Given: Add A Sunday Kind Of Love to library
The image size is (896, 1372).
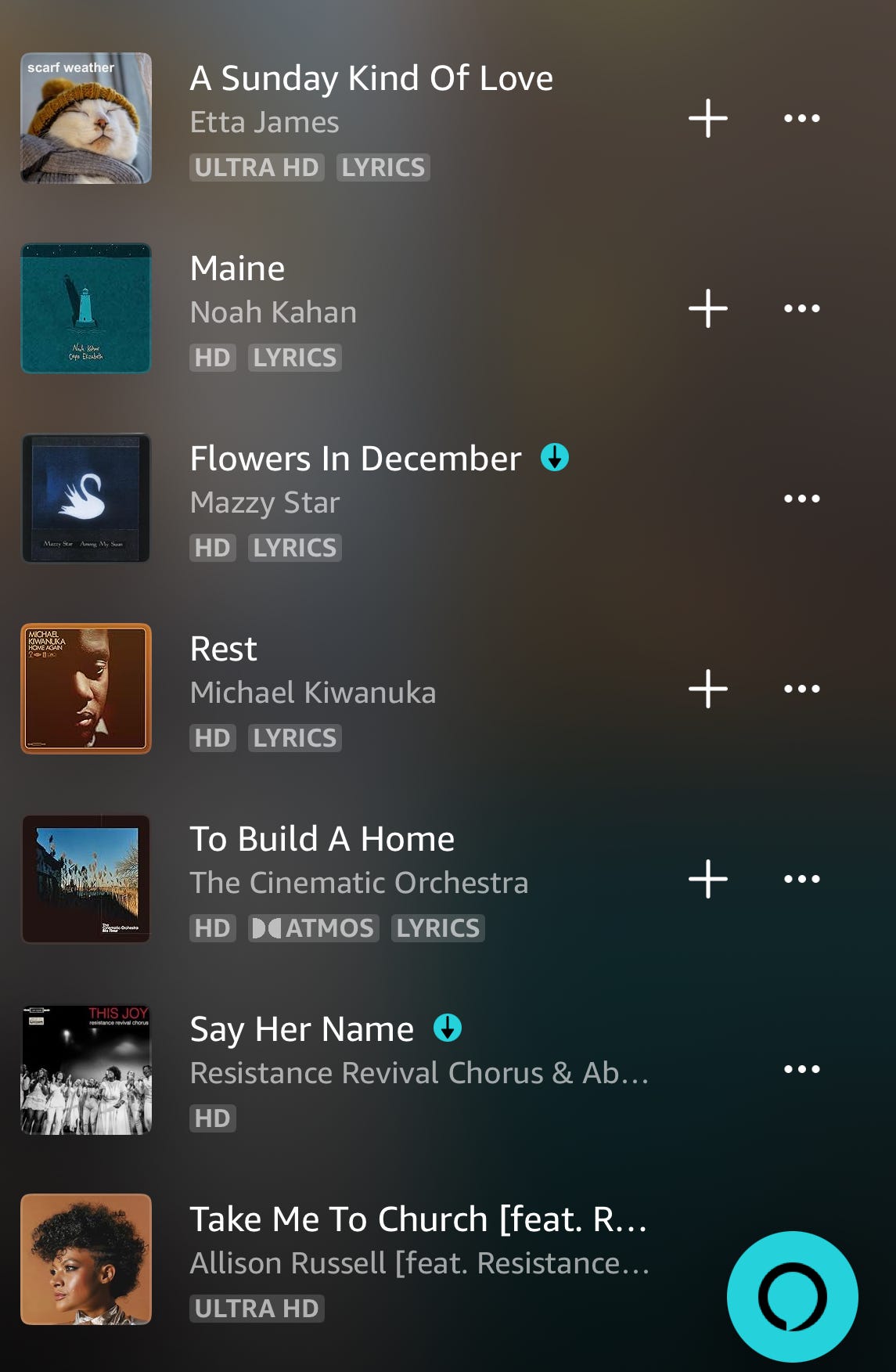Looking at the screenshot, I should pos(708,118).
